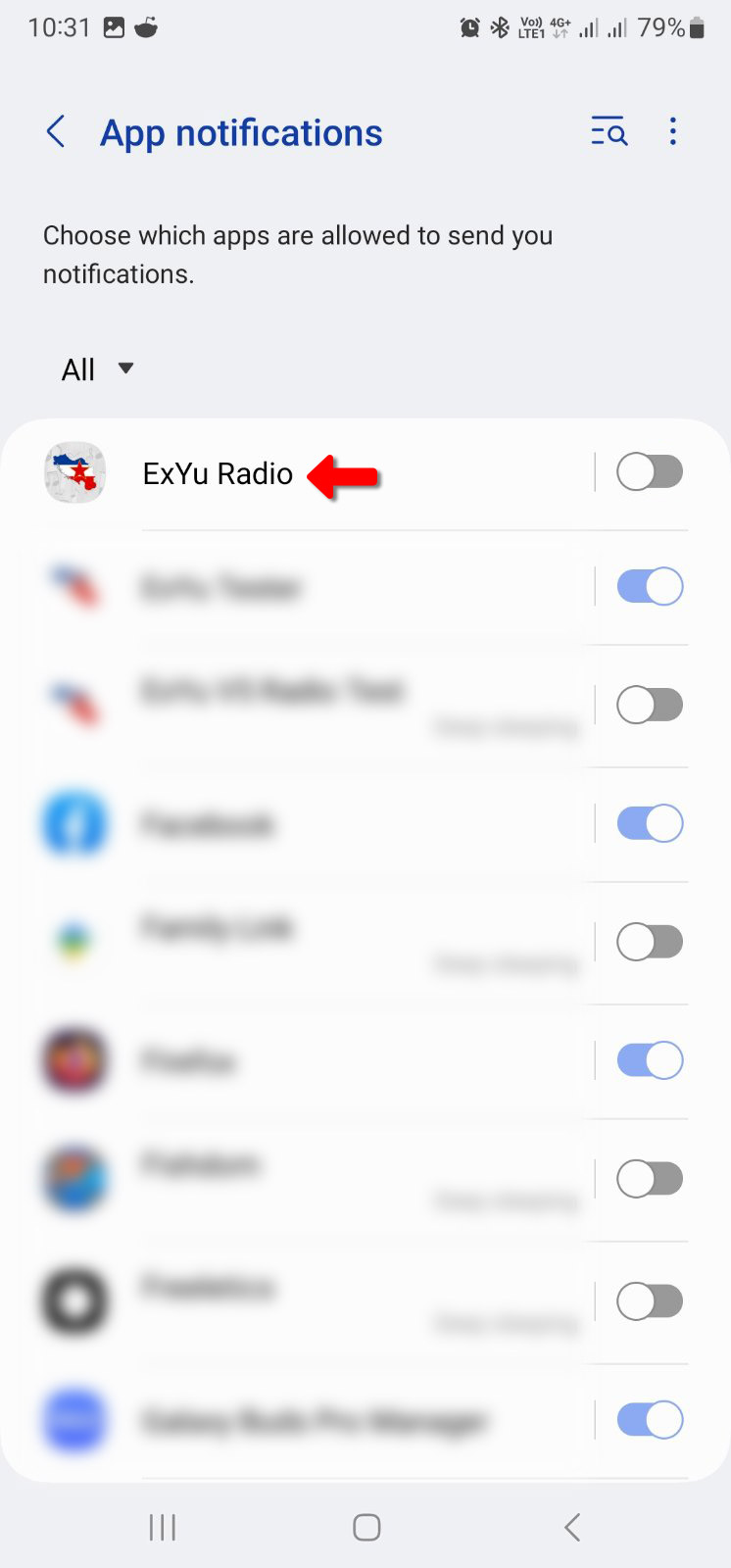Open the Facebook notification row
The height and width of the screenshot is (1568, 731).
click(294, 824)
